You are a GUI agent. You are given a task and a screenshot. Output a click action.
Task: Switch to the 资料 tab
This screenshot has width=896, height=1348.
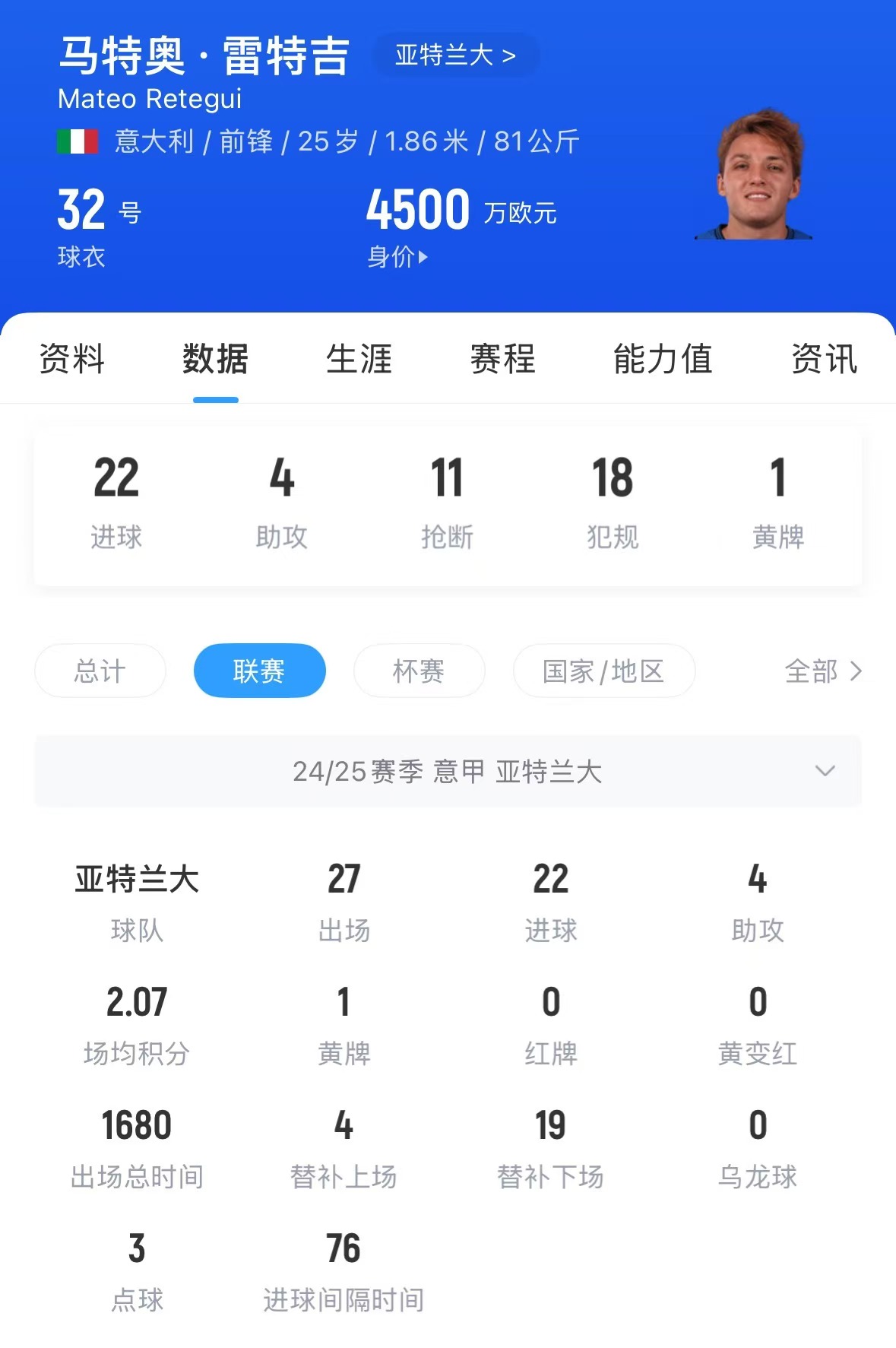point(71,359)
